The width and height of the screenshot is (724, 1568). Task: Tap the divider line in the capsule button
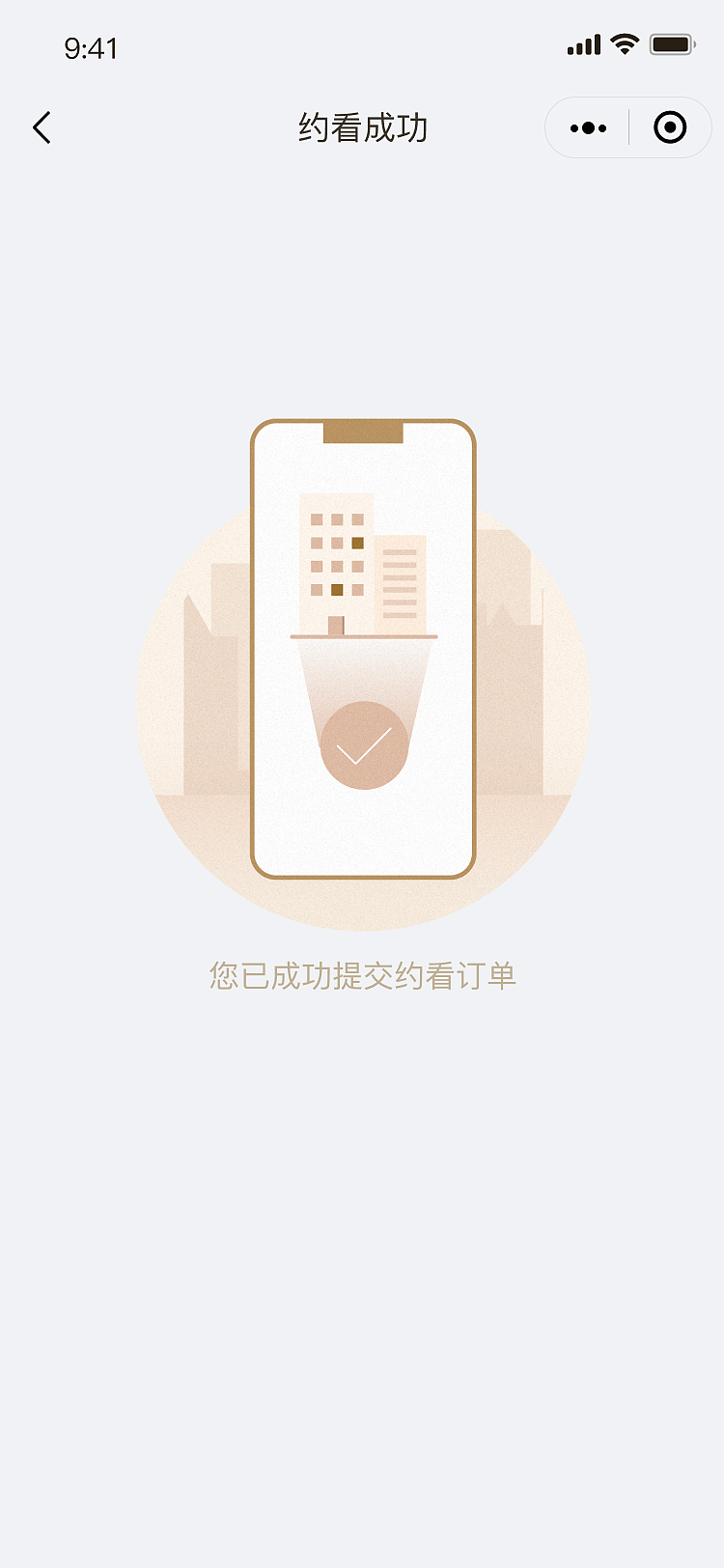point(629,126)
